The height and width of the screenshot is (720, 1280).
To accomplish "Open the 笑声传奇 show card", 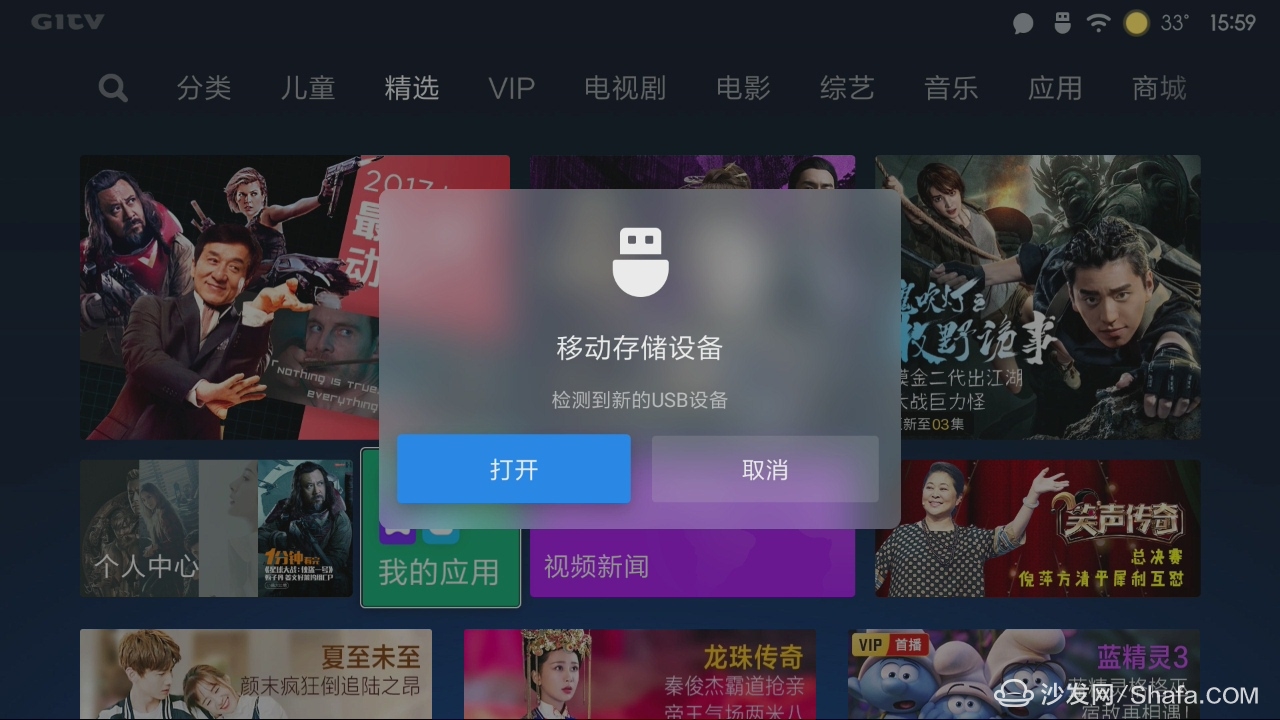I will (1037, 528).
